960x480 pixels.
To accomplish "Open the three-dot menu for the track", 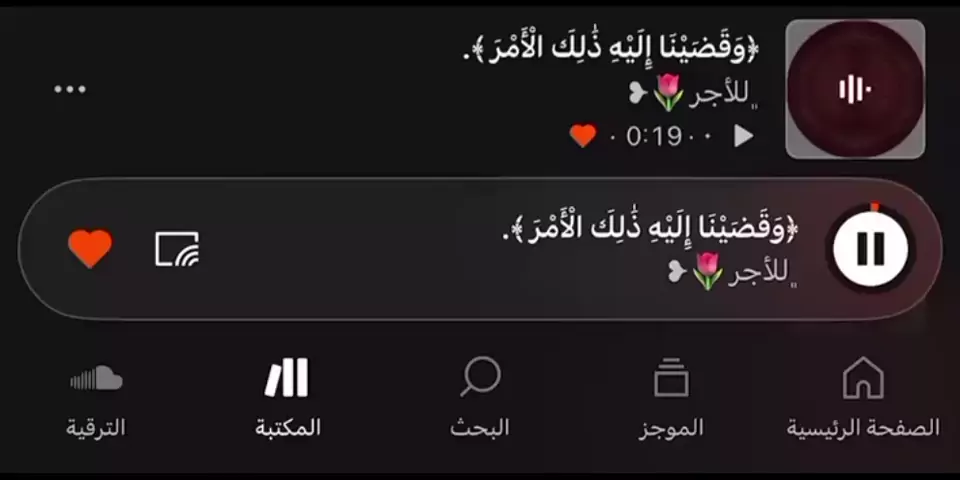I will coord(70,89).
